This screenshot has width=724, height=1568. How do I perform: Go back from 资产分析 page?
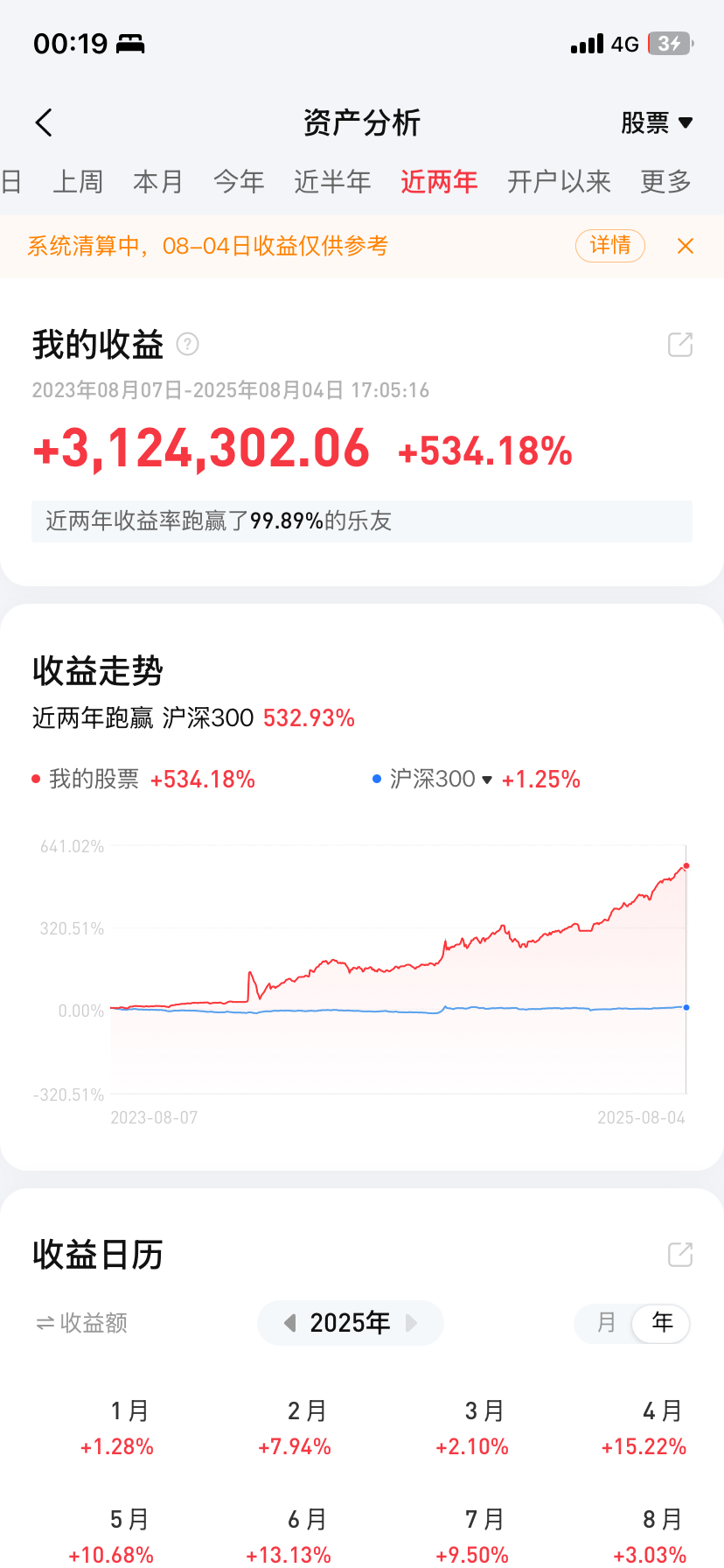point(45,123)
